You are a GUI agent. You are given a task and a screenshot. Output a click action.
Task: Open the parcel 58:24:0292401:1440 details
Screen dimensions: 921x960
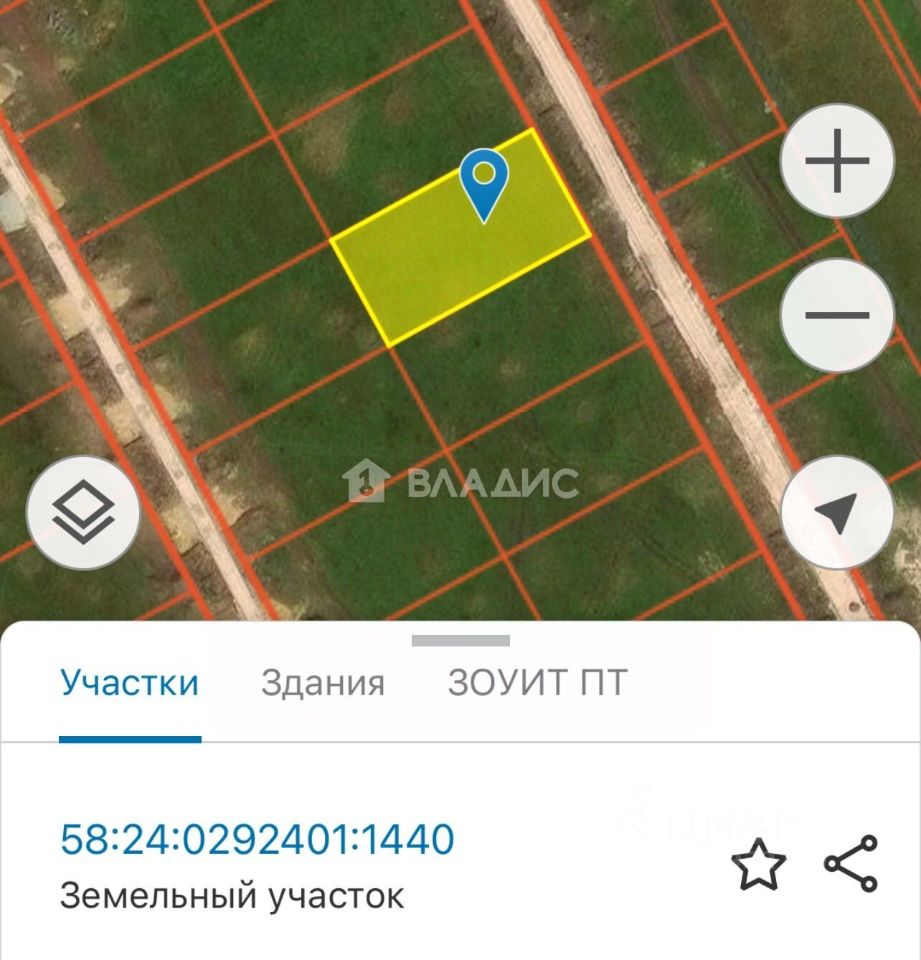tap(257, 839)
